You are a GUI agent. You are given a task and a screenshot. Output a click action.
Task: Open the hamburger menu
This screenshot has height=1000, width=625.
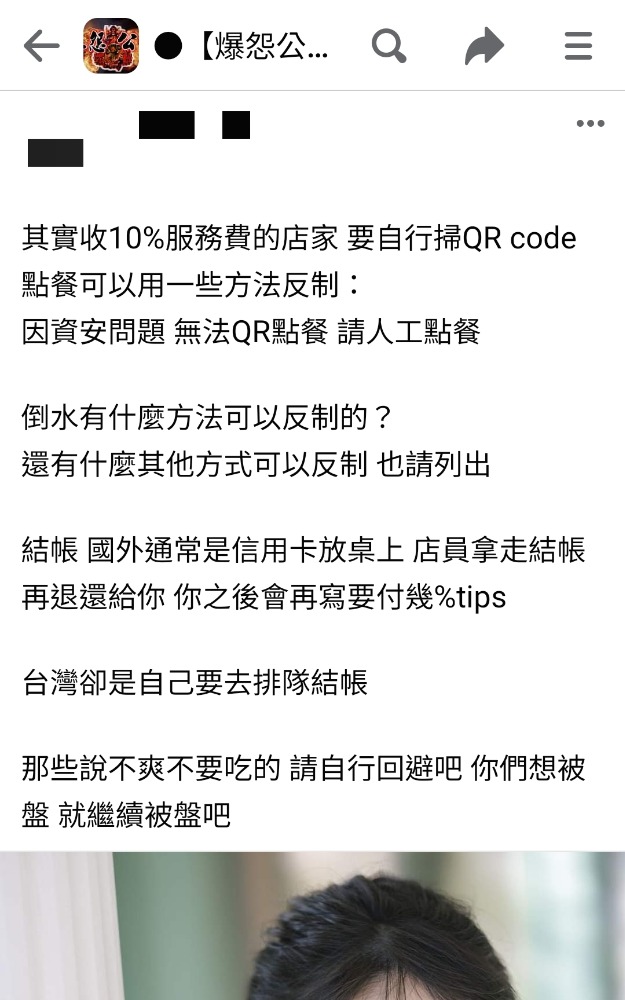tap(578, 46)
